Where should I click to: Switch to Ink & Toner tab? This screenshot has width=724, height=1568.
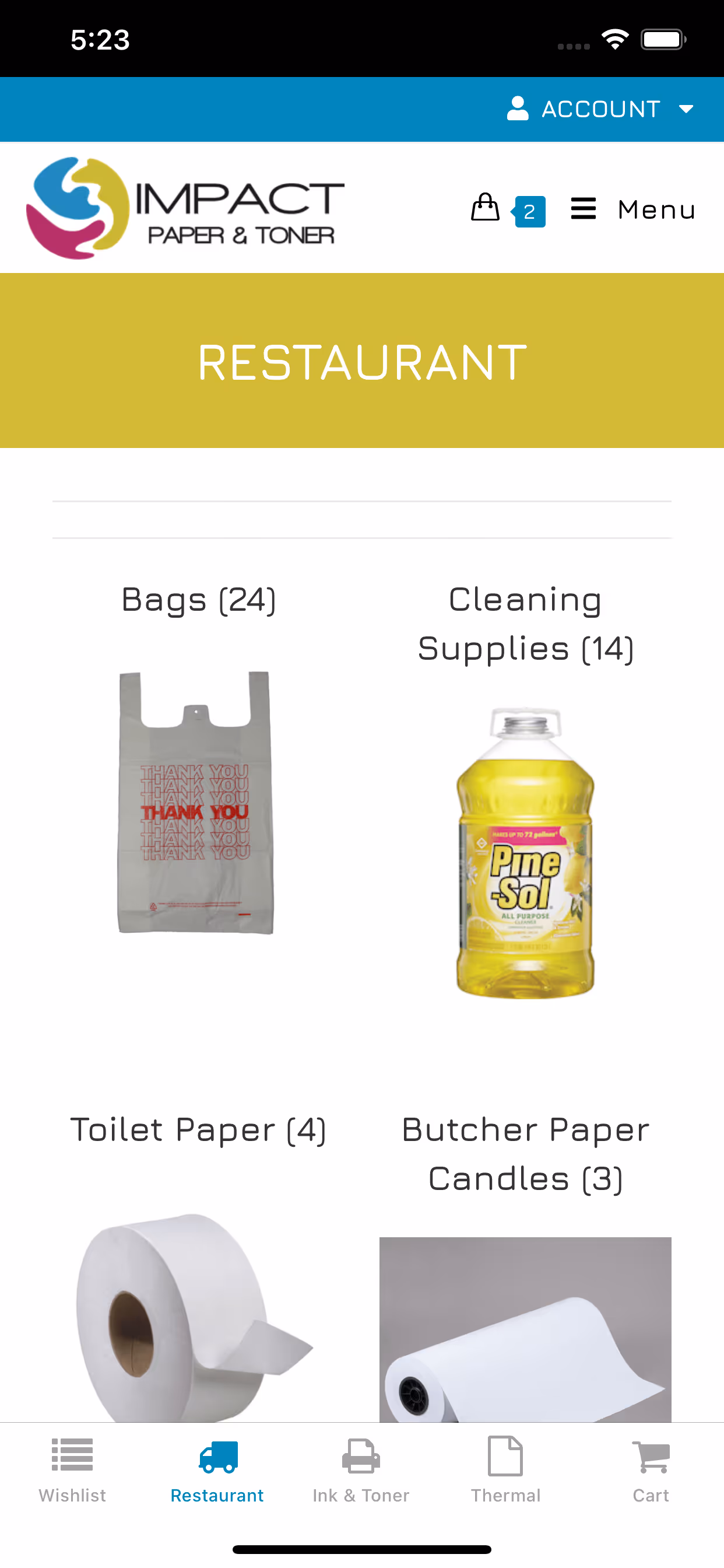coord(361,1469)
